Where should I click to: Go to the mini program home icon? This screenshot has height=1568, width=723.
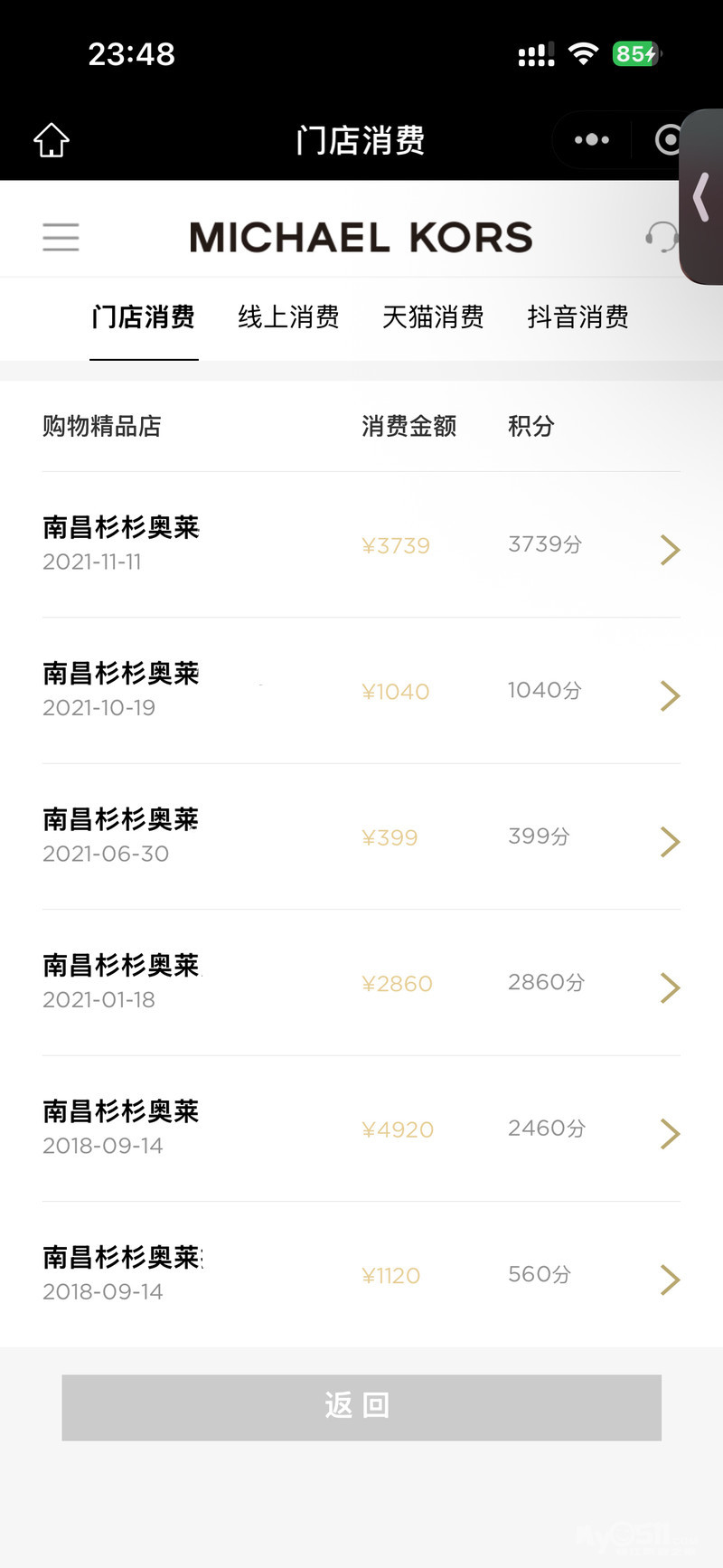coord(52,140)
